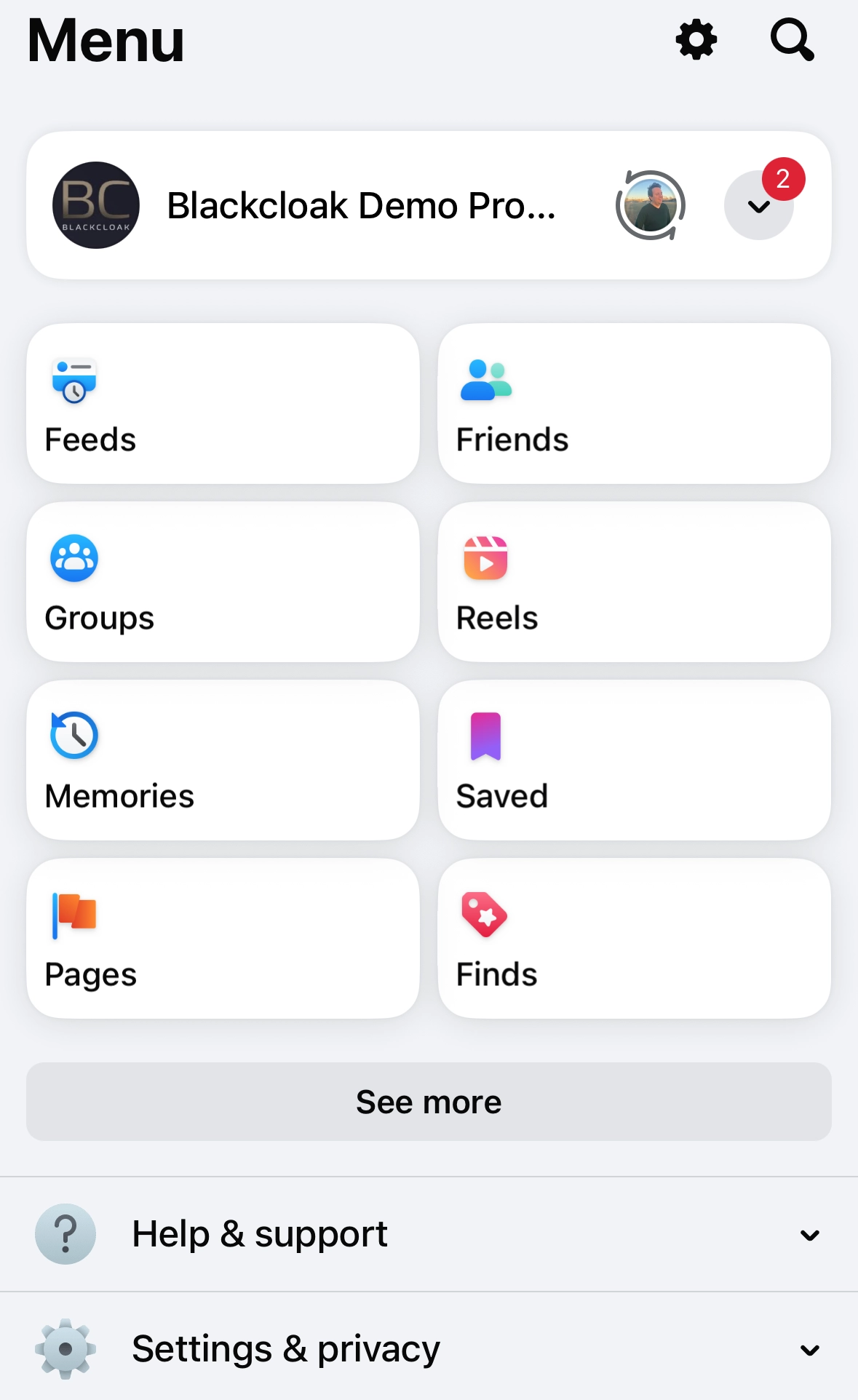This screenshot has width=858, height=1400.
Task: Open the Groups shortcut
Action: (x=223, y=582)
